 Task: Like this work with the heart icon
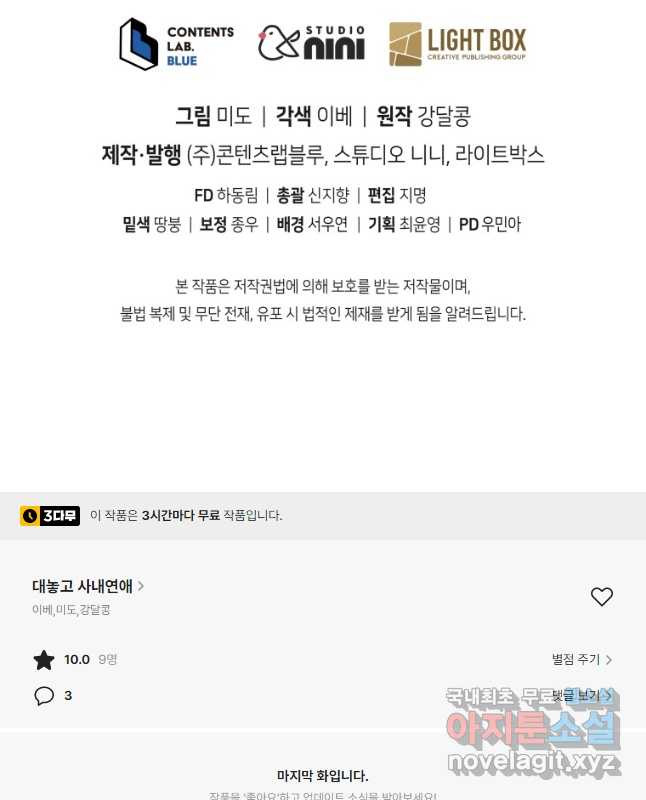[601, 597]
